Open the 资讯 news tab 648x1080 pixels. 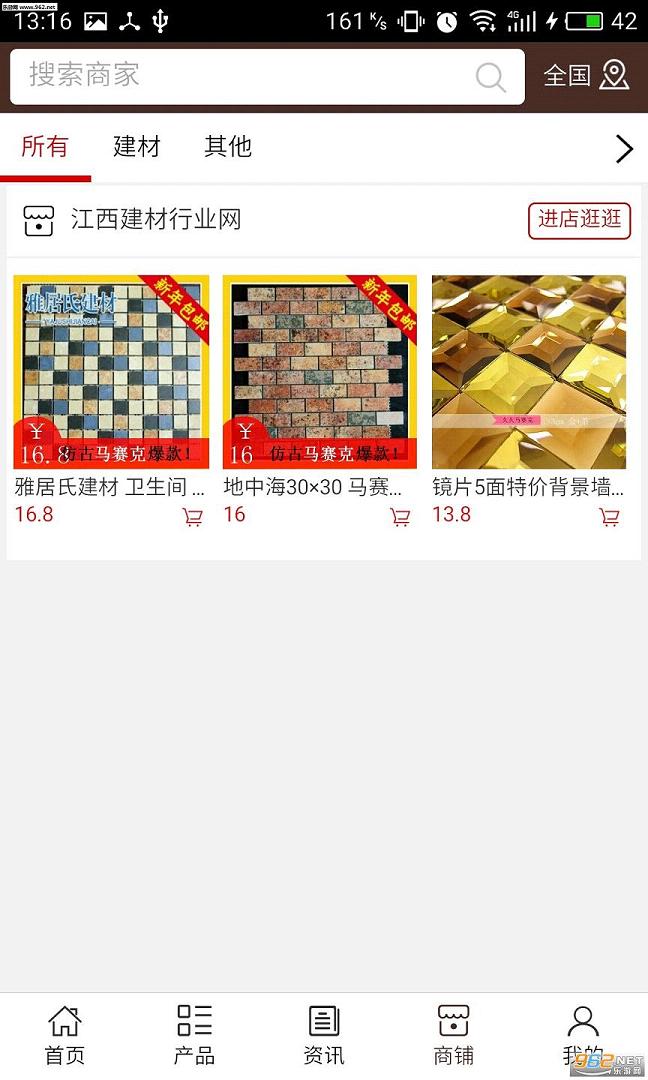324,1035
